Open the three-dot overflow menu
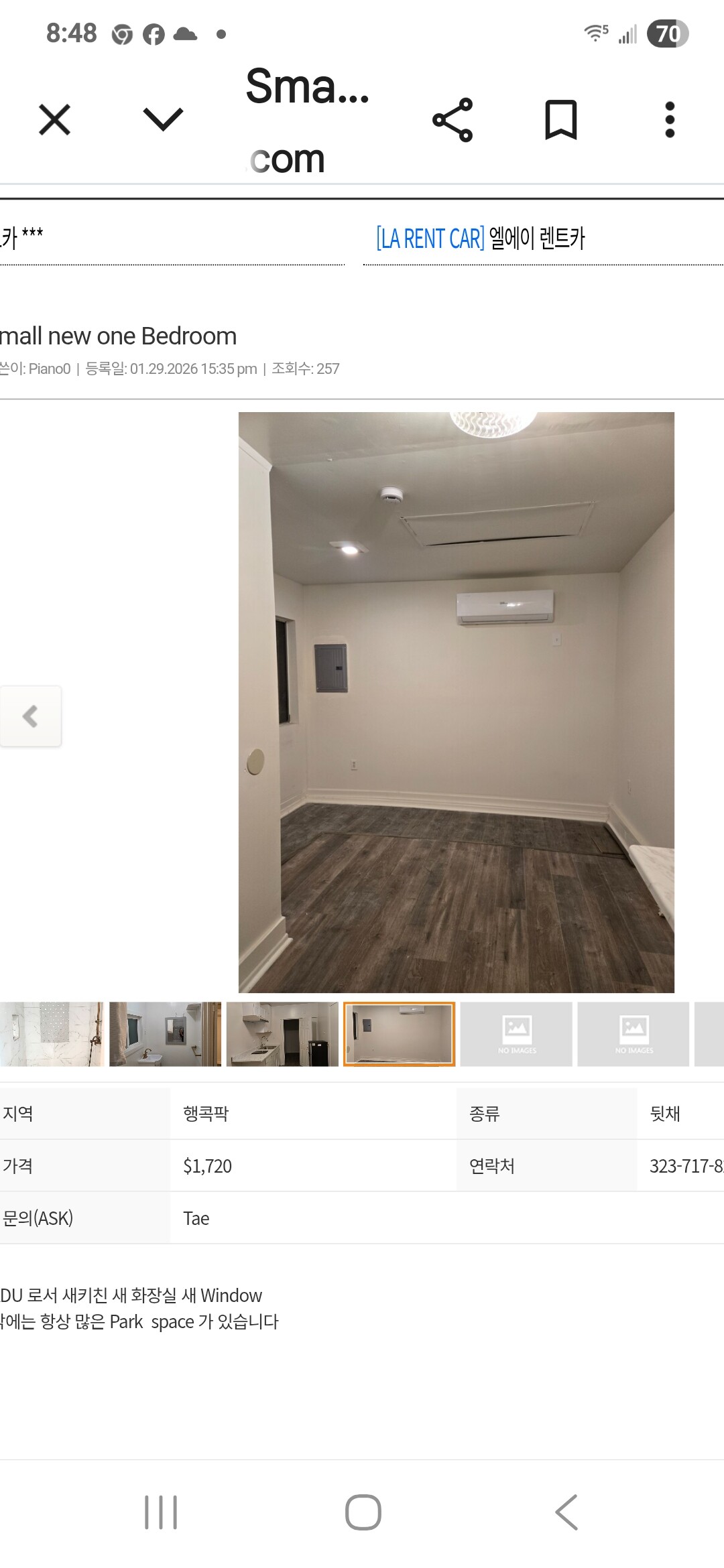This screenshot has height=1568, width=724. click(x=669, y=120)
